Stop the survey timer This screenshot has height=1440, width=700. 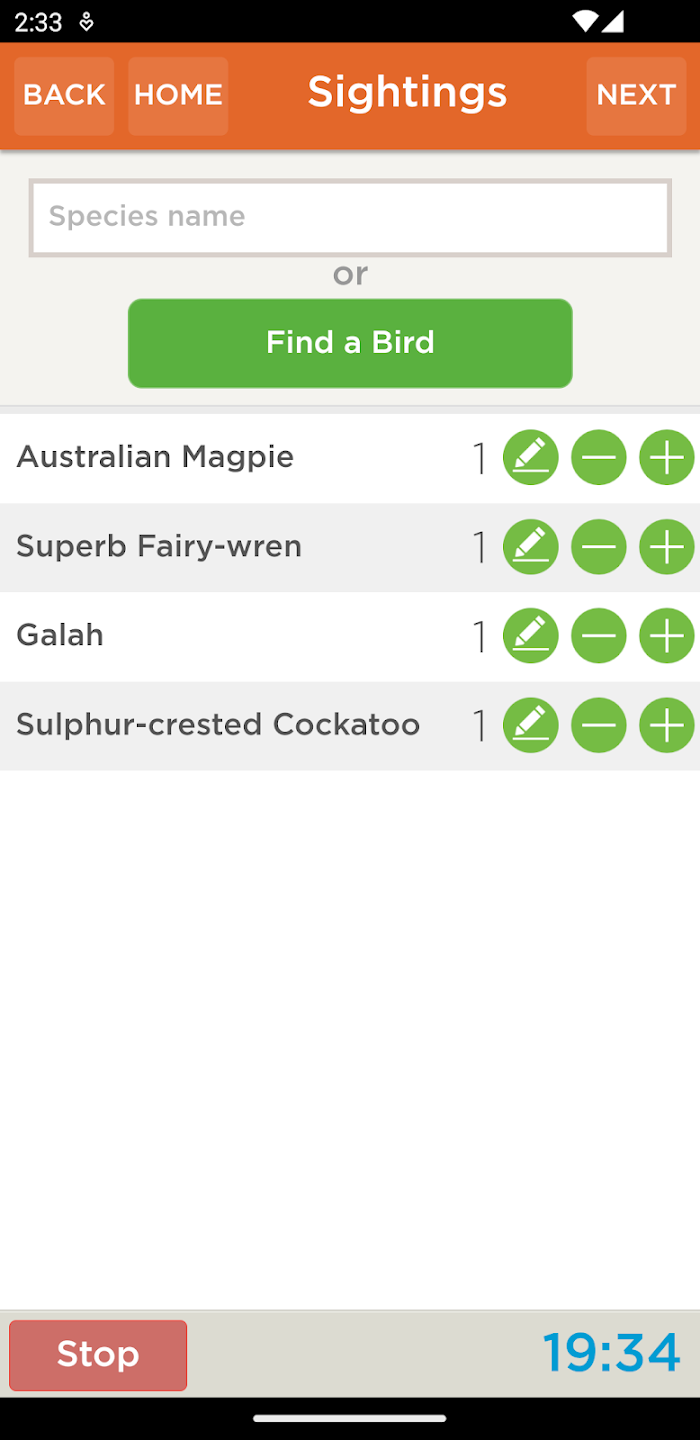[98, 1355]
